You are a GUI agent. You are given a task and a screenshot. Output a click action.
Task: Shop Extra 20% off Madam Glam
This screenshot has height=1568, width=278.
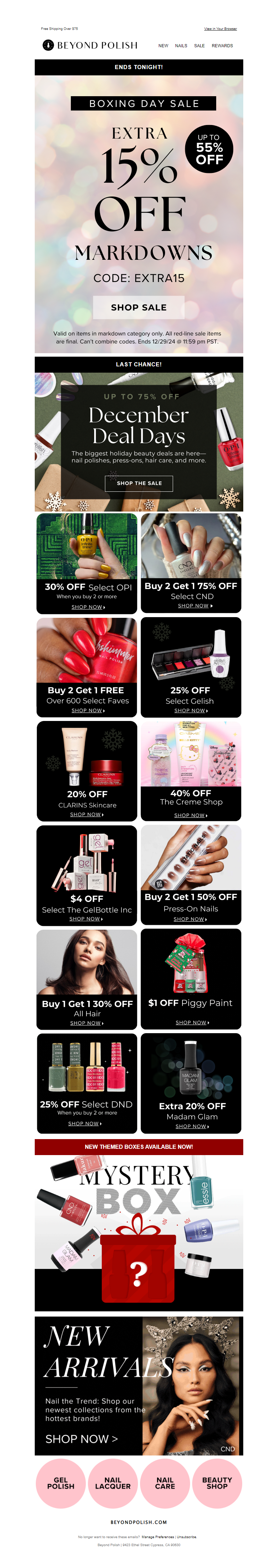(x=192, y=1127)
